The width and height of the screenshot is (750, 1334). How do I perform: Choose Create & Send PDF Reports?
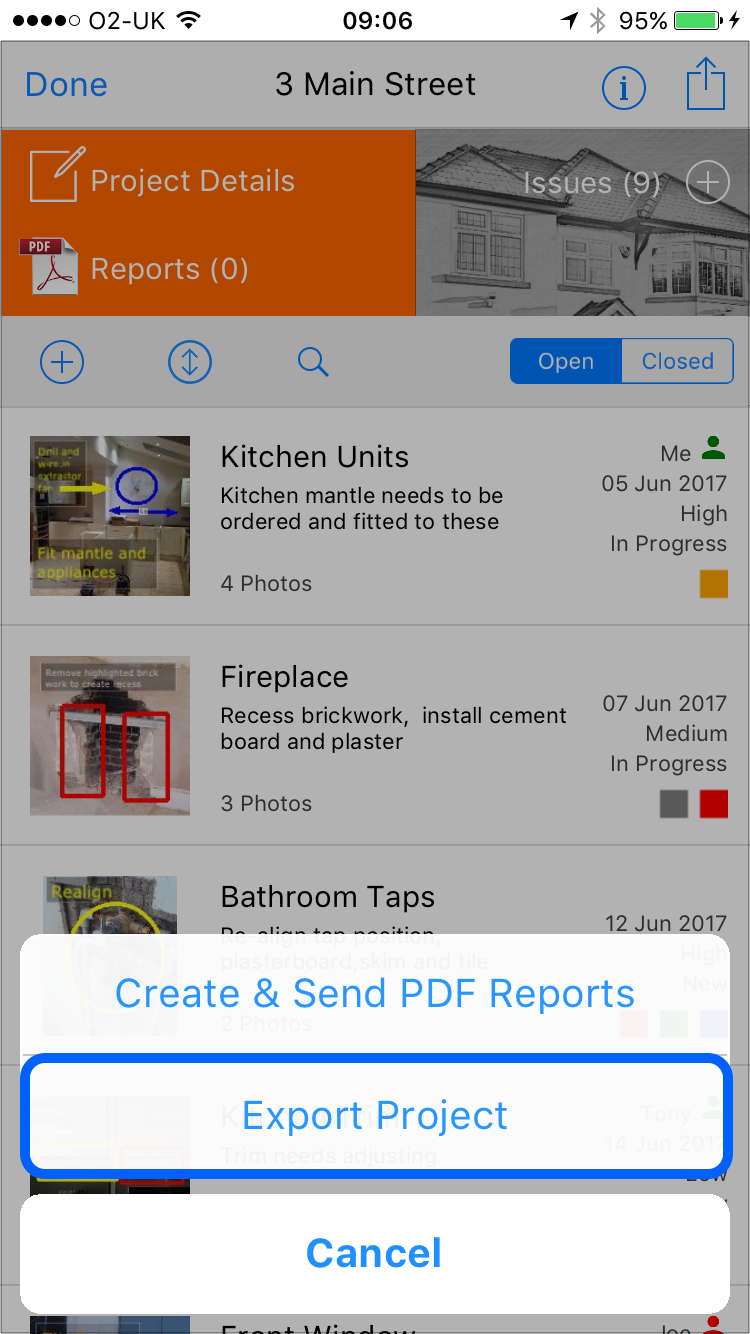pyautogui.click(x=375, y=994)
